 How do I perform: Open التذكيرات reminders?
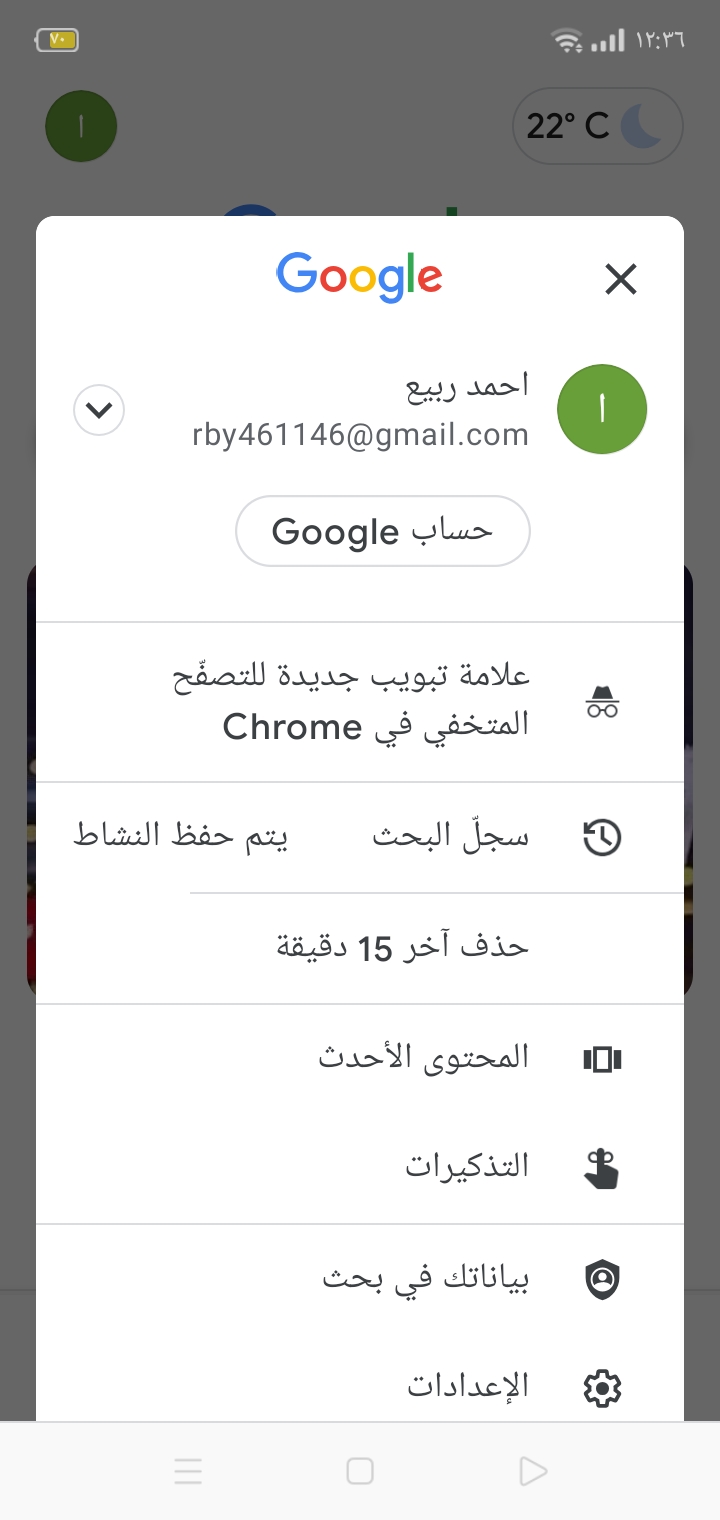[360, 1168]
